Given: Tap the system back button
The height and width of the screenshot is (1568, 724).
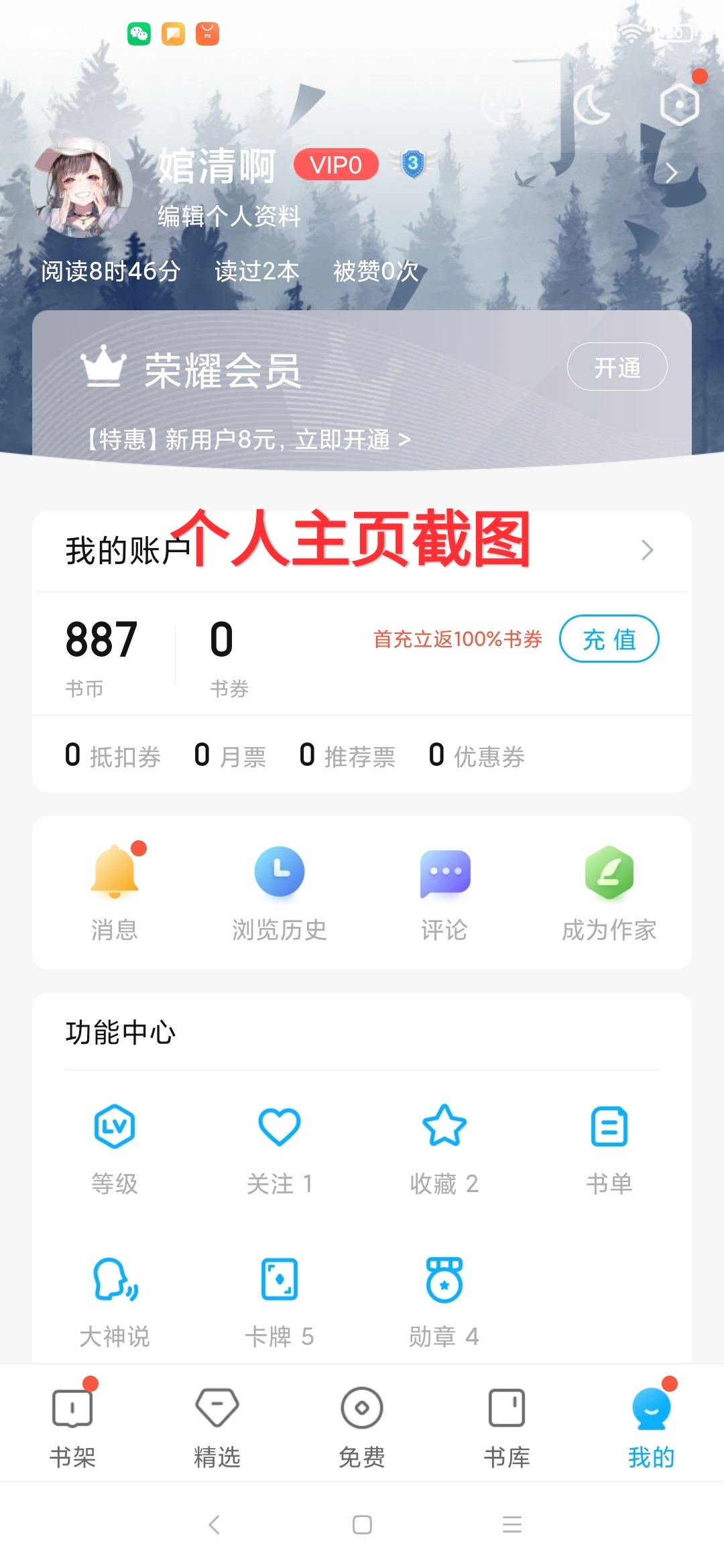Looking at the screenshot, I should point(215,1525).
